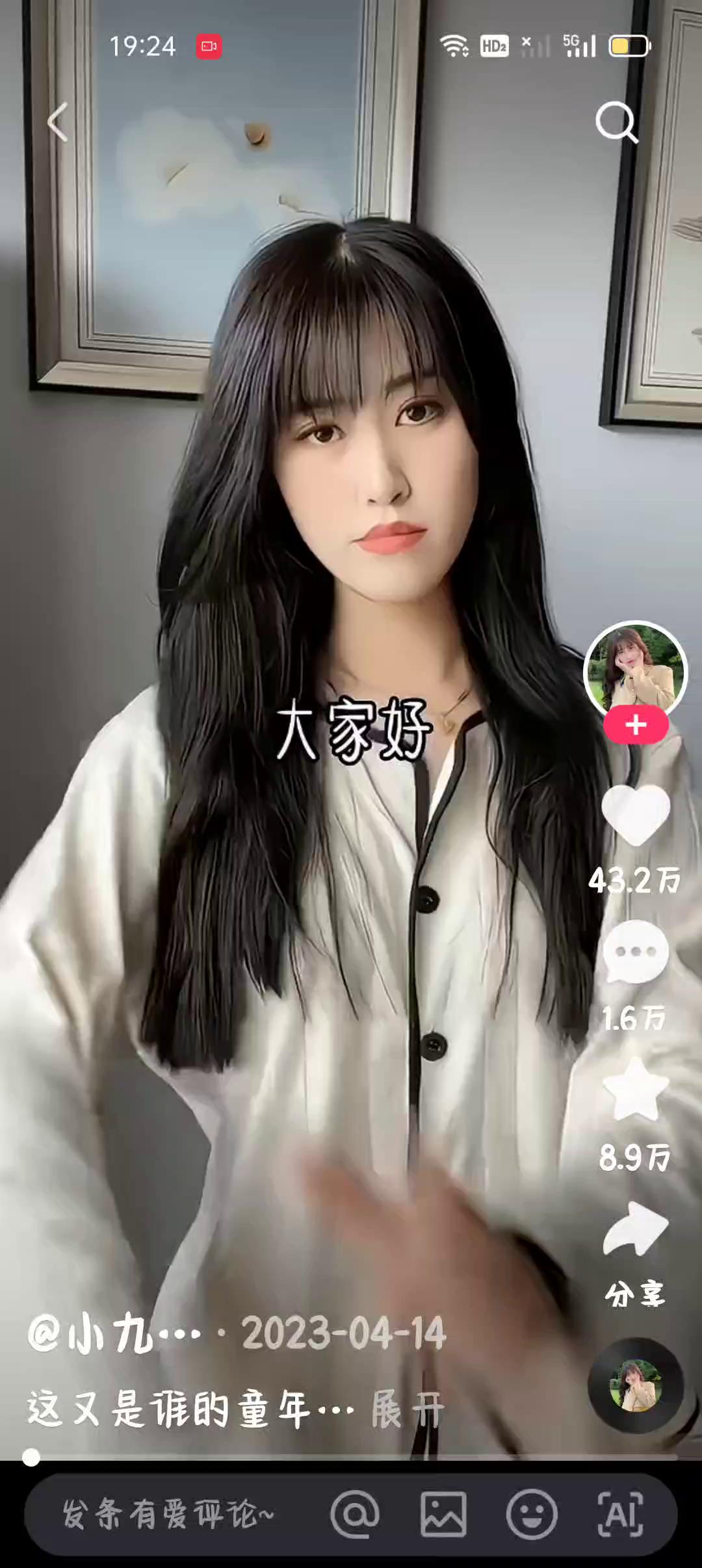Viewport: 702px width, 1568px height.
Task: Open the comments with 1.6万
Action: [636, 952]
